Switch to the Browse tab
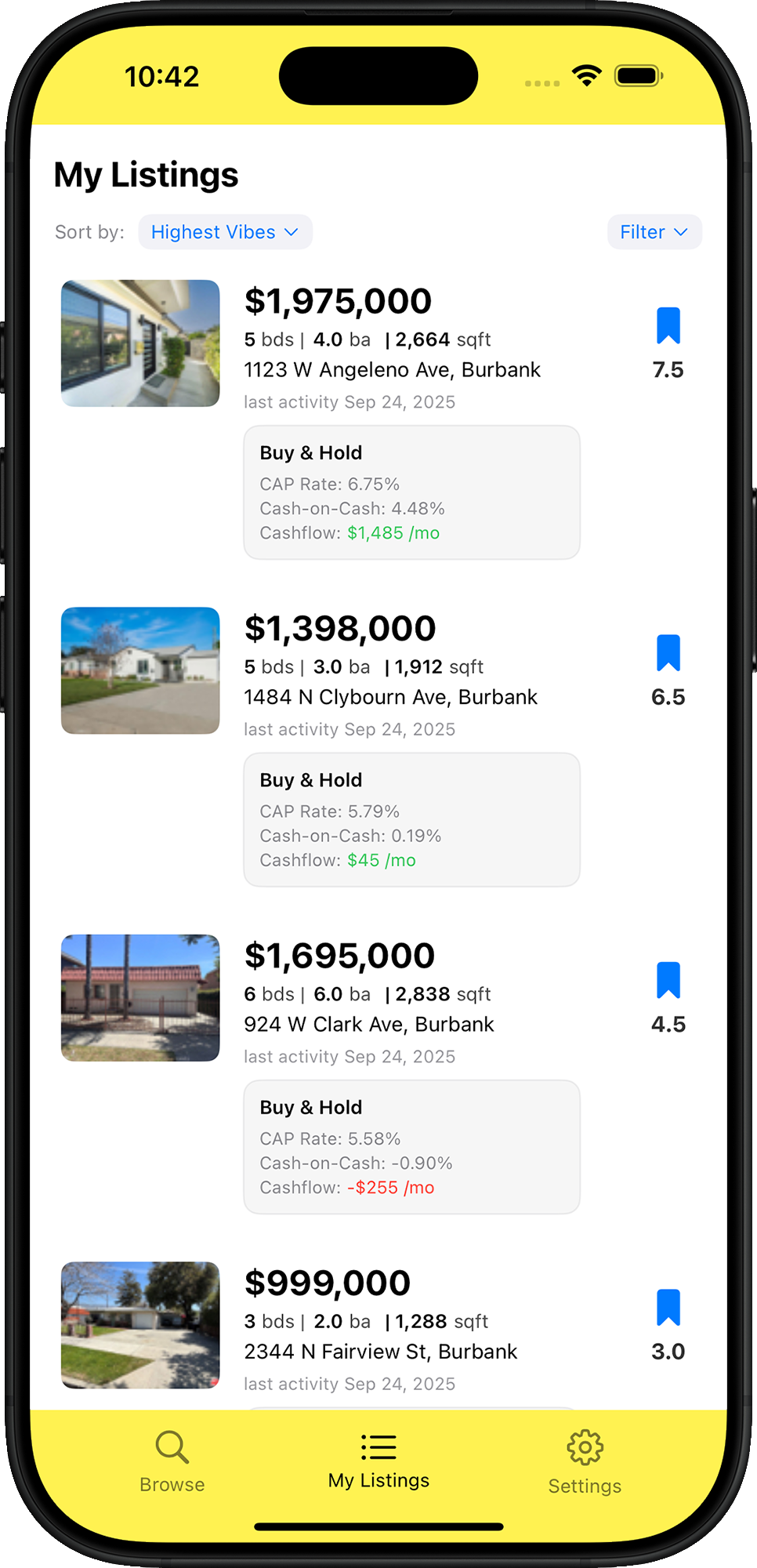 coord(171,1462)
